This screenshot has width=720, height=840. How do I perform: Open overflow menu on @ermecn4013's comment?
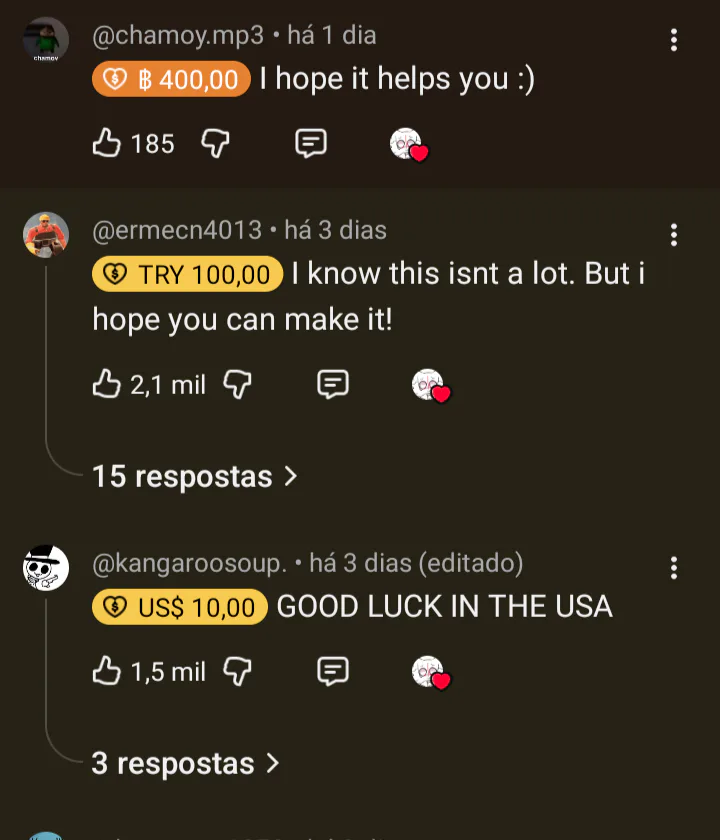coord(673,235)
